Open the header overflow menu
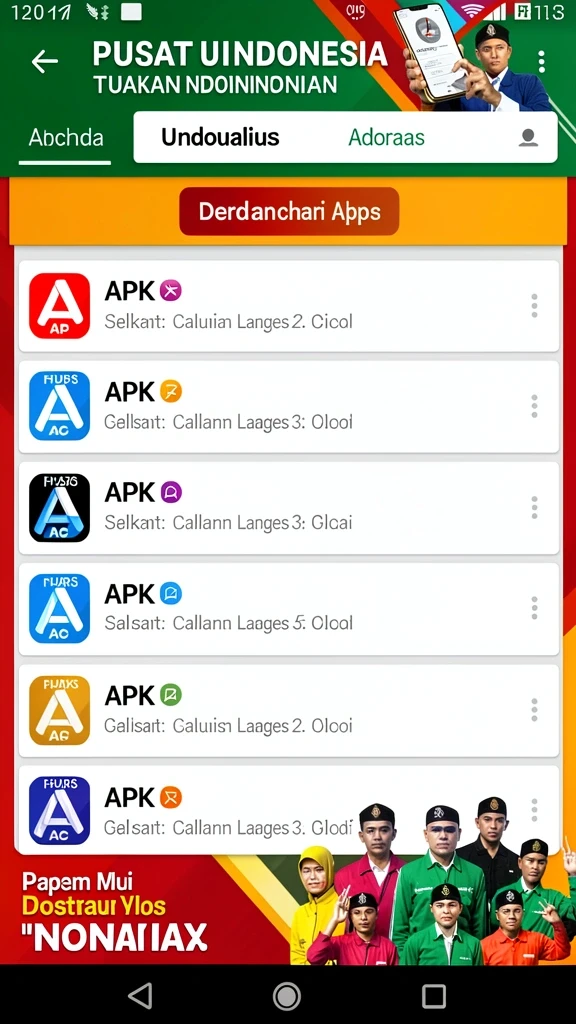576x1024 pixels. pos(541,61)
